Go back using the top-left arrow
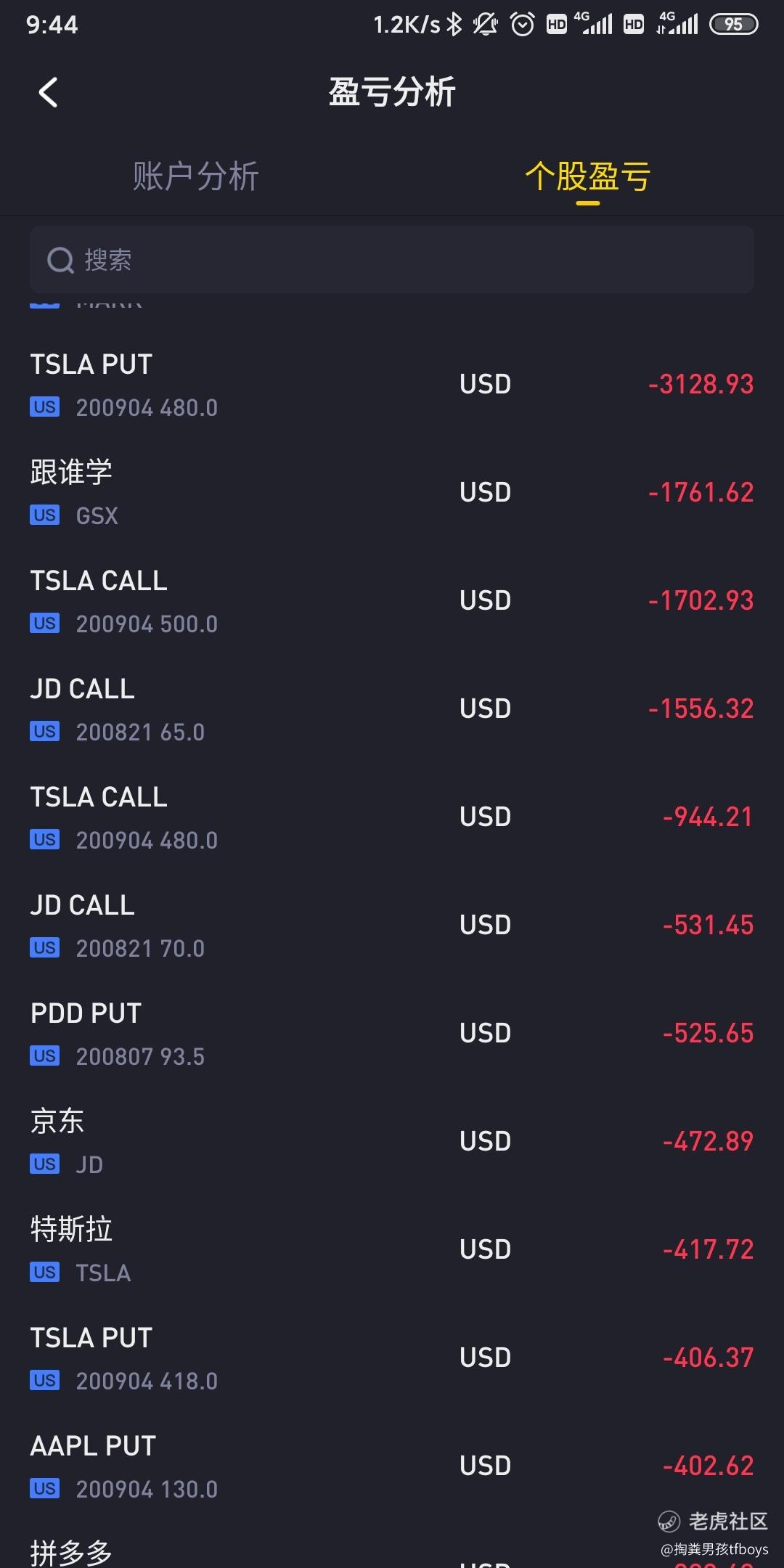The height and width of the screenshot is (1568, 784). pyautogui.click(x=48, y=93)
